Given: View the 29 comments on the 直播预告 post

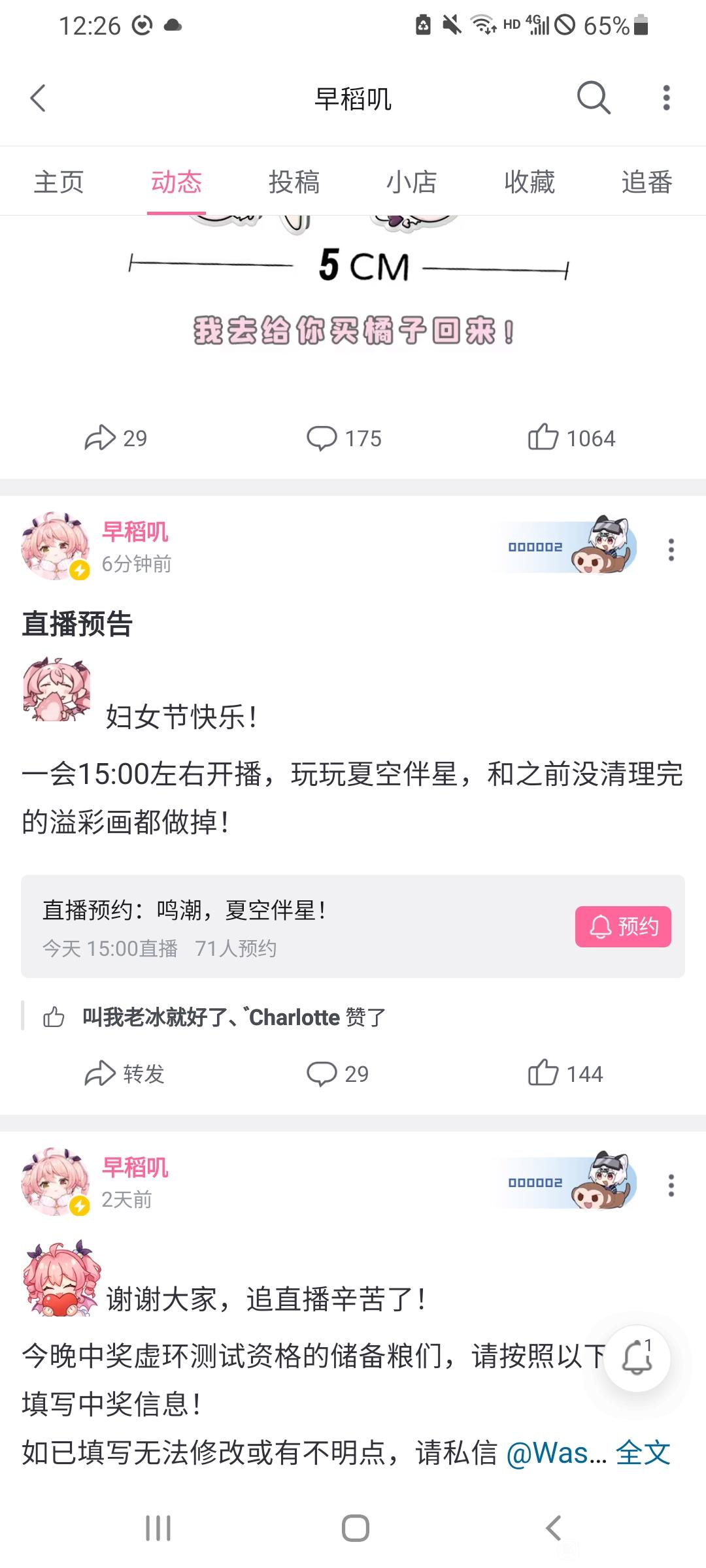Looking at the screenshot, I should tap(338, 1073).
